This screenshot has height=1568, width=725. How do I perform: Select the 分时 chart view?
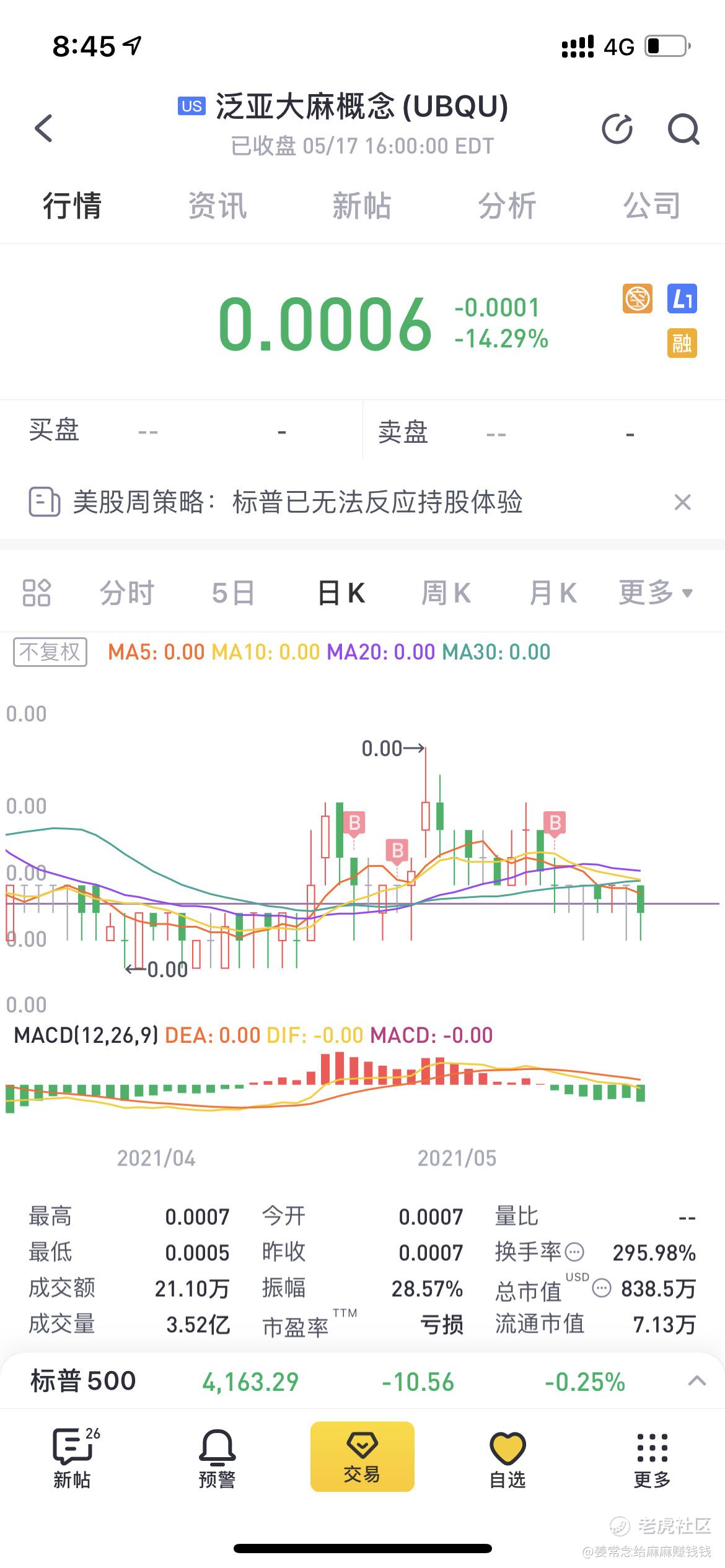127,593
